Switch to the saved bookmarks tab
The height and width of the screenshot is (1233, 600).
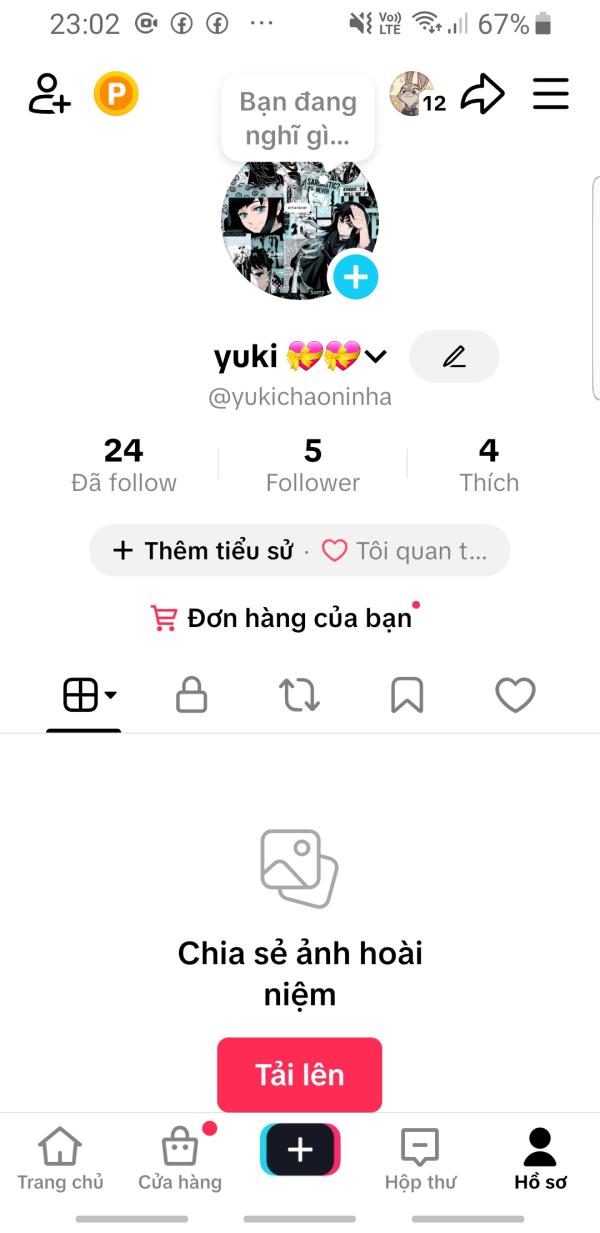pos(407,695)
